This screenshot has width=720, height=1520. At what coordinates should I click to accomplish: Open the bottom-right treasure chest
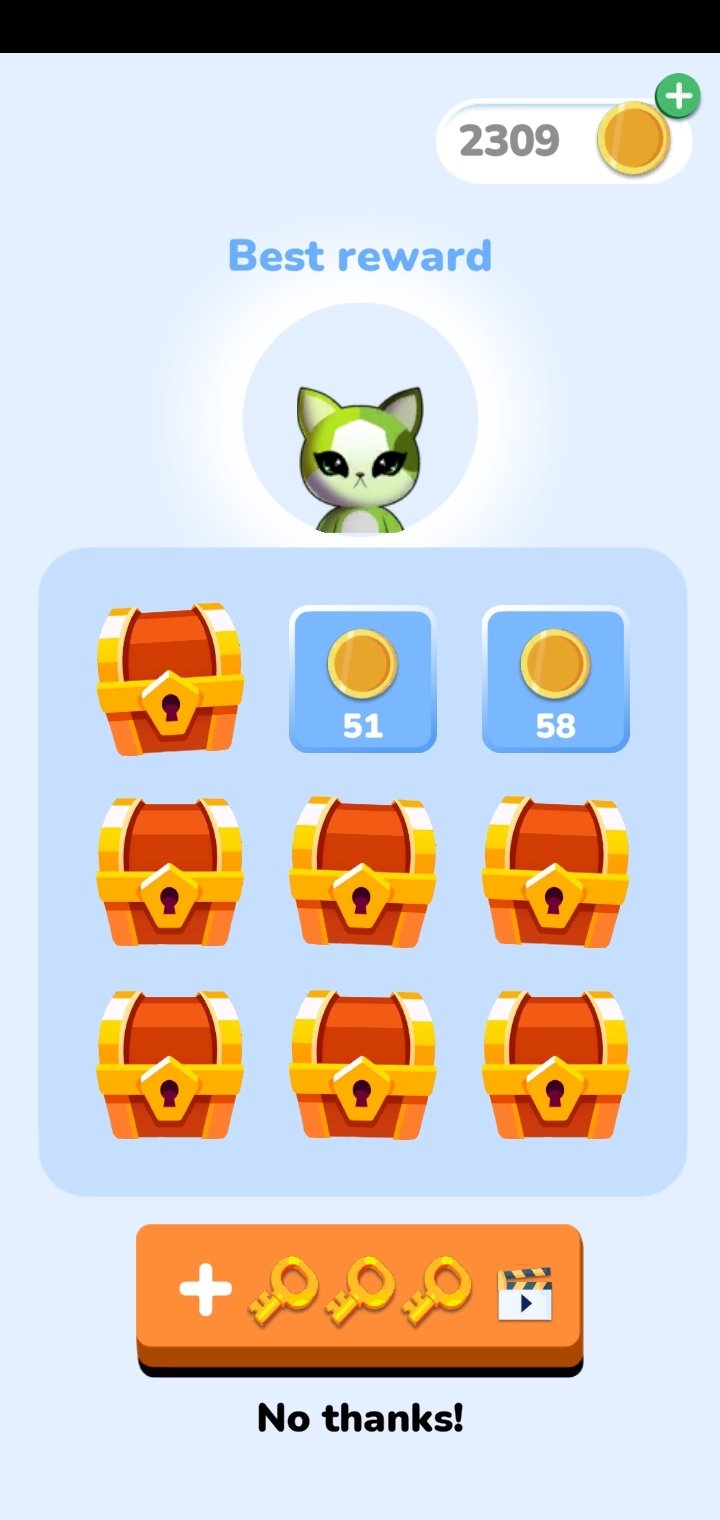pyautogui.click(x=556, y=1065)
